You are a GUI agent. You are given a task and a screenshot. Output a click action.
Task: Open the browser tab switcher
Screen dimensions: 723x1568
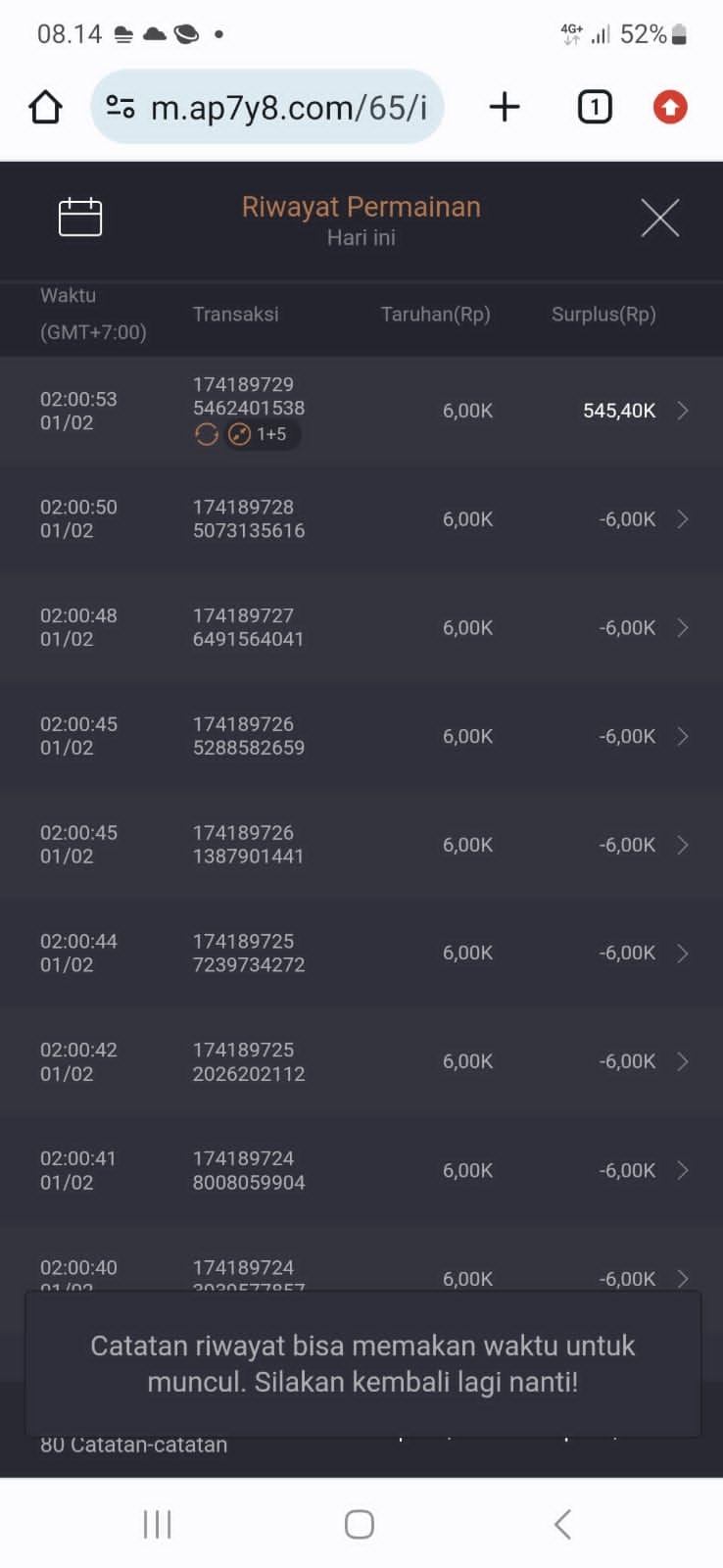[x=595, y=107]
